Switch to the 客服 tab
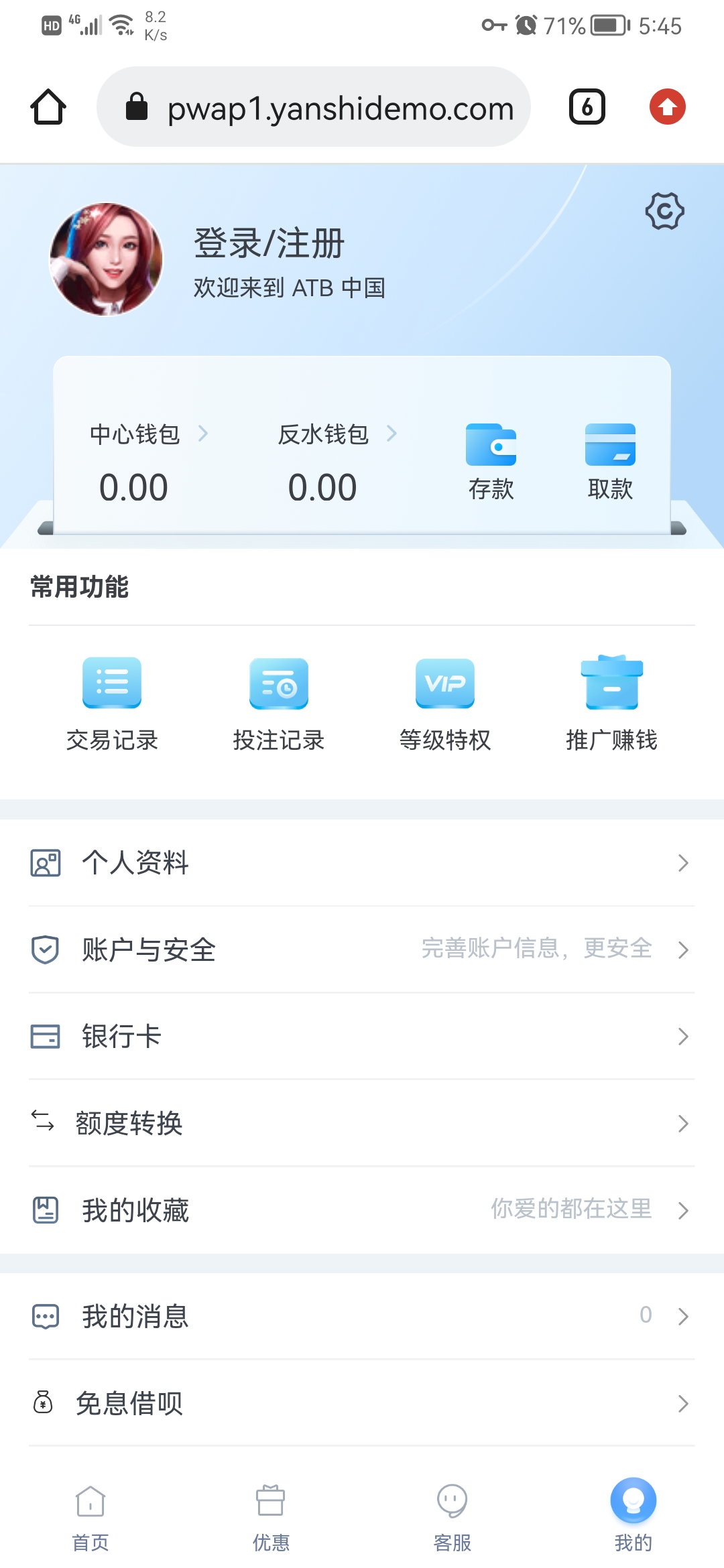The height and width of the screenshot is (1568, 724). 452,1517
